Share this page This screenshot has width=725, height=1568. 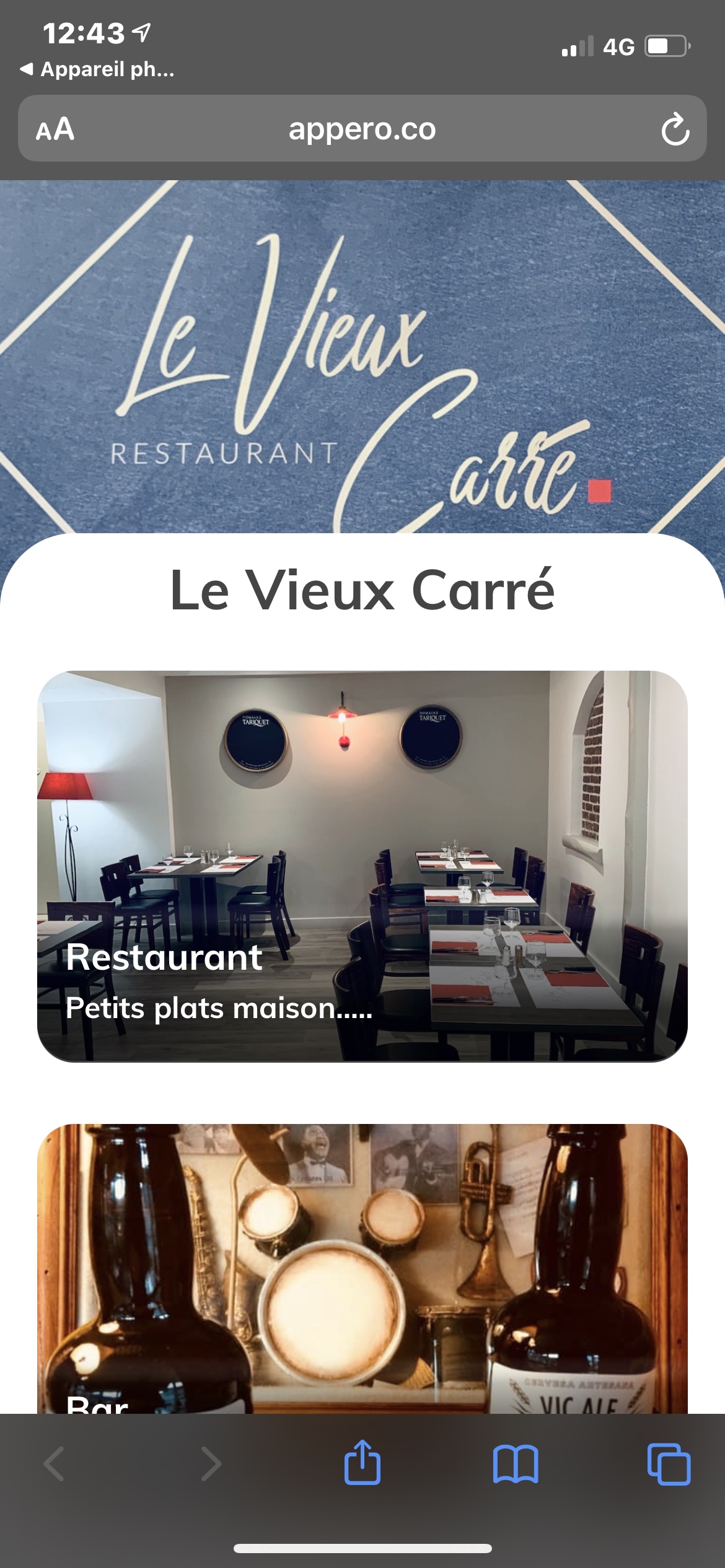tap(362, 1464)
